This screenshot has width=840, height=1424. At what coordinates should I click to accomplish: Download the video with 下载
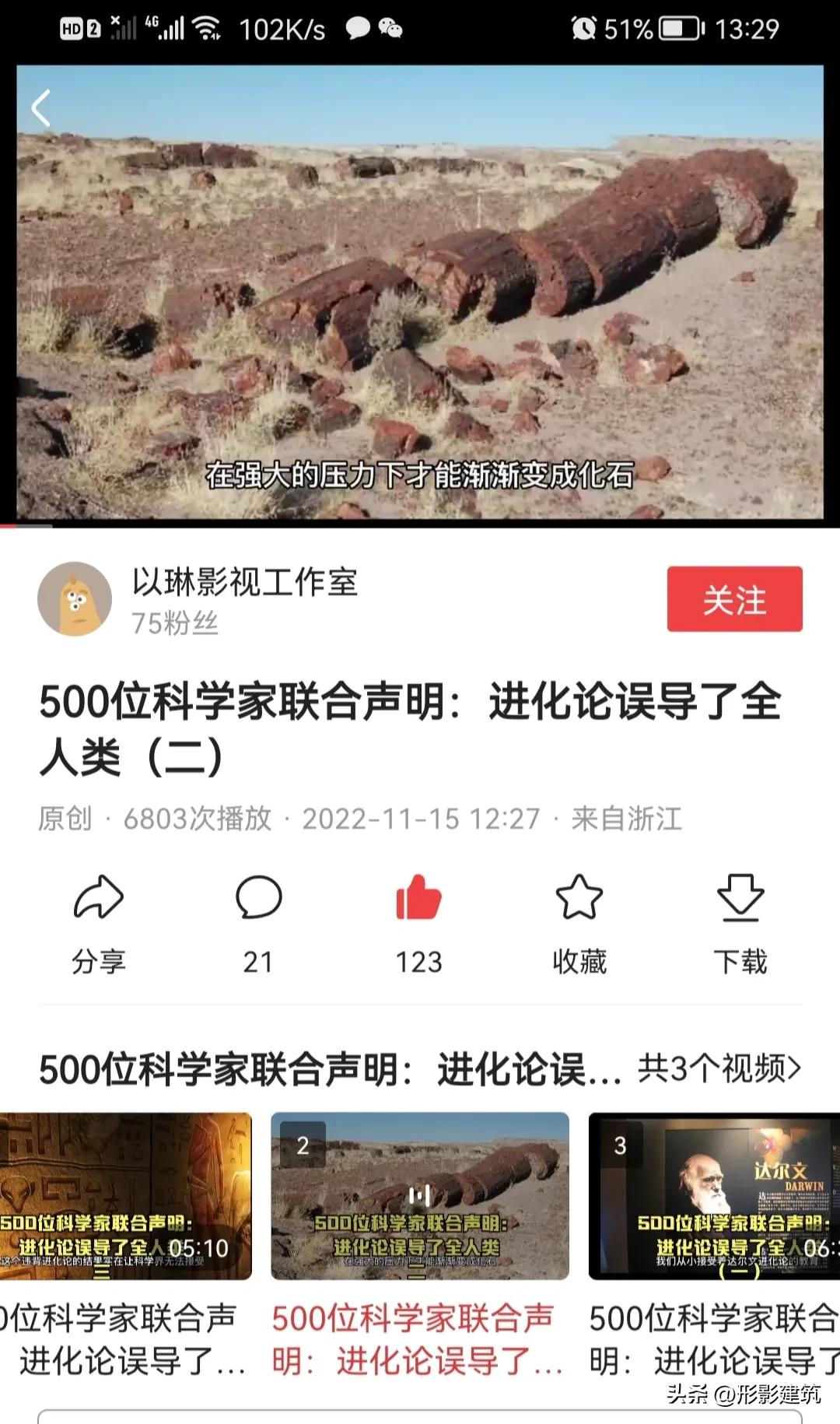pyautogui.click(x=740, y=923)
